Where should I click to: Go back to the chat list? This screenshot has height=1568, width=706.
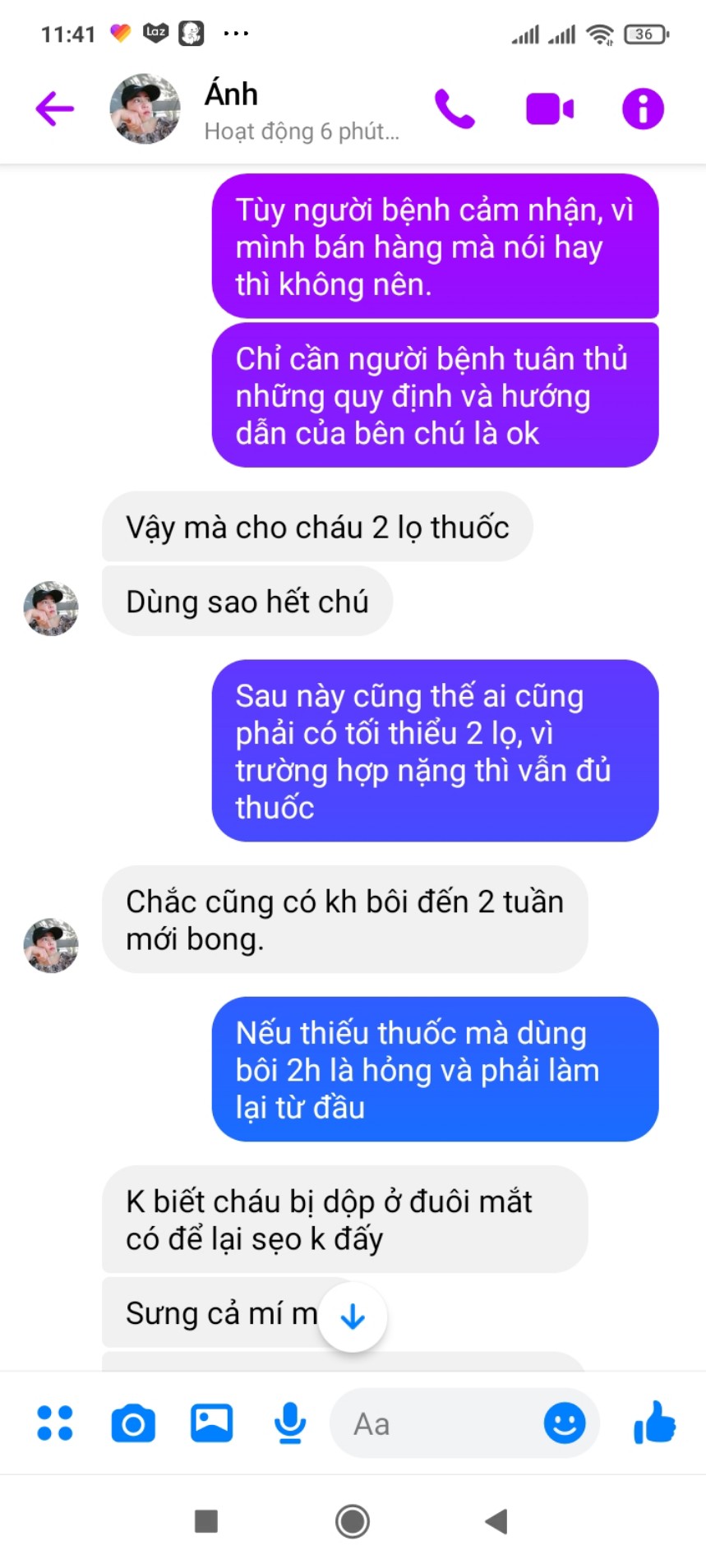(55, 108)
